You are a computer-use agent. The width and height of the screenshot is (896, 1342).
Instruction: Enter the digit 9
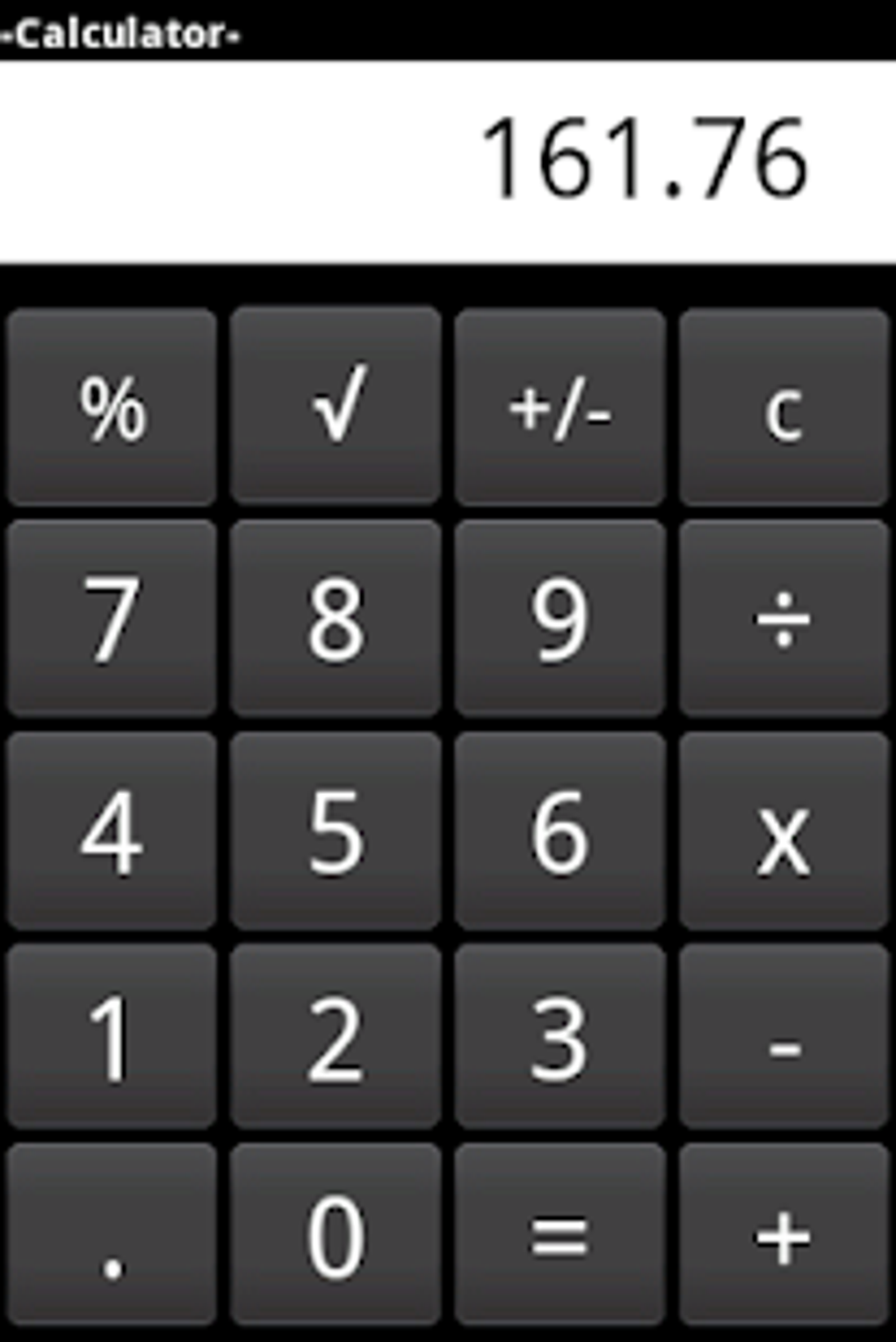[560, 618]
